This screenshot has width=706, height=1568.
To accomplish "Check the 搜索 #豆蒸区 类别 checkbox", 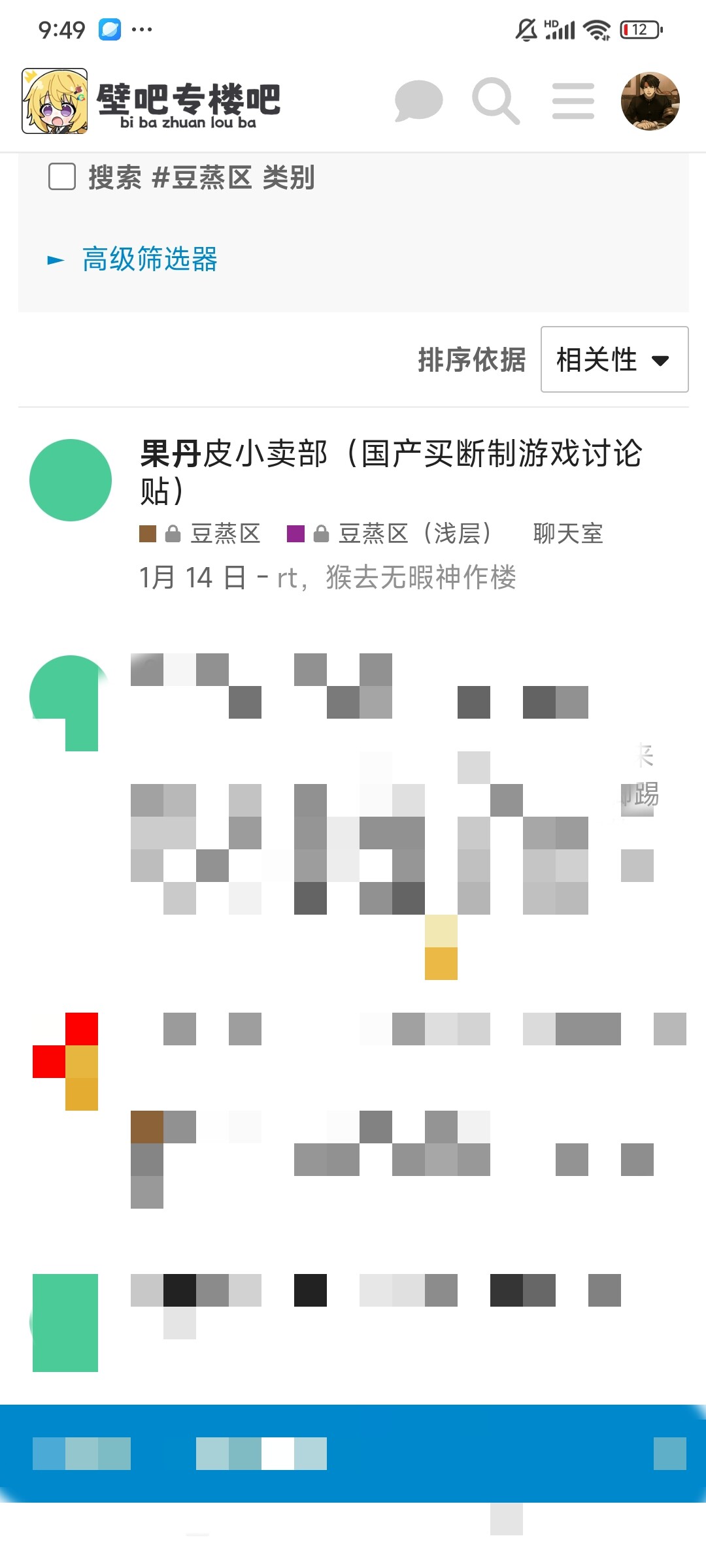I will [62, 176].
